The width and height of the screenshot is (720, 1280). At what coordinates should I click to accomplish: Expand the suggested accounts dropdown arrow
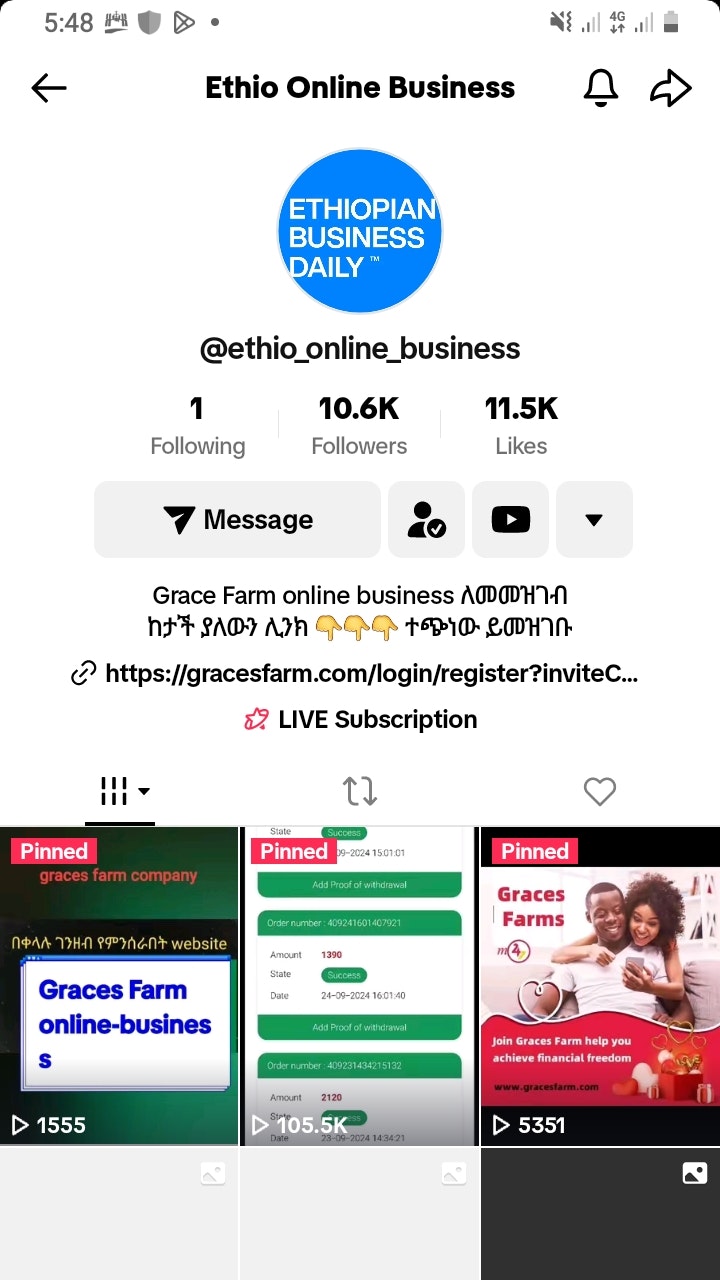594,519
